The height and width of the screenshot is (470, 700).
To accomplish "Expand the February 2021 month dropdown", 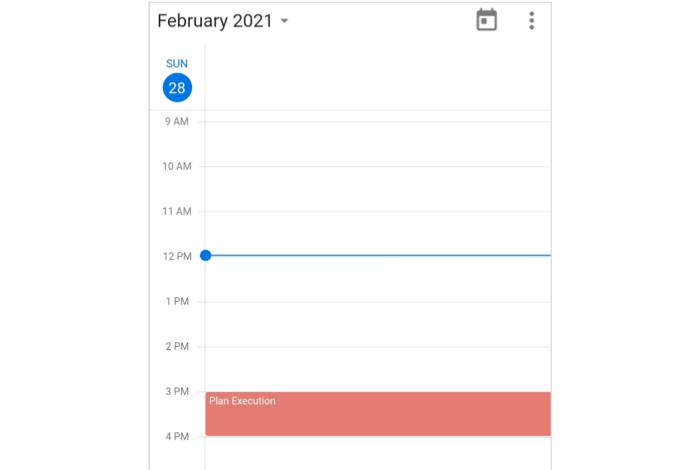I will click(223, 21).
